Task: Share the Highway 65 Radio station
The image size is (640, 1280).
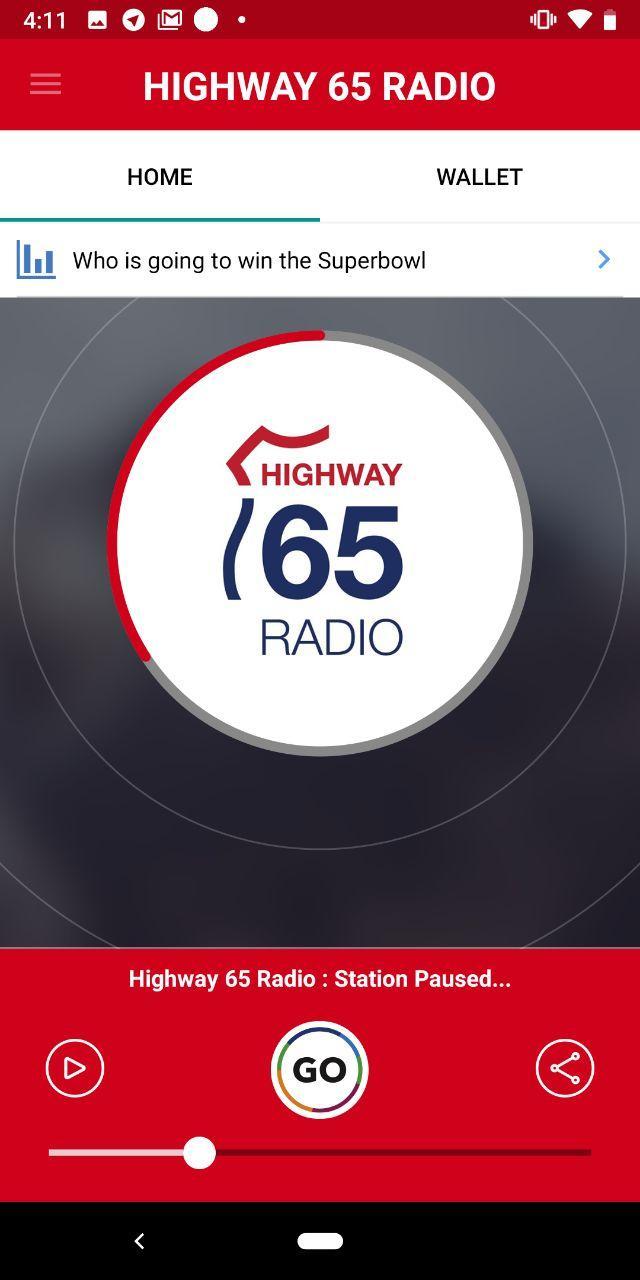Action: coord(565,1068)
